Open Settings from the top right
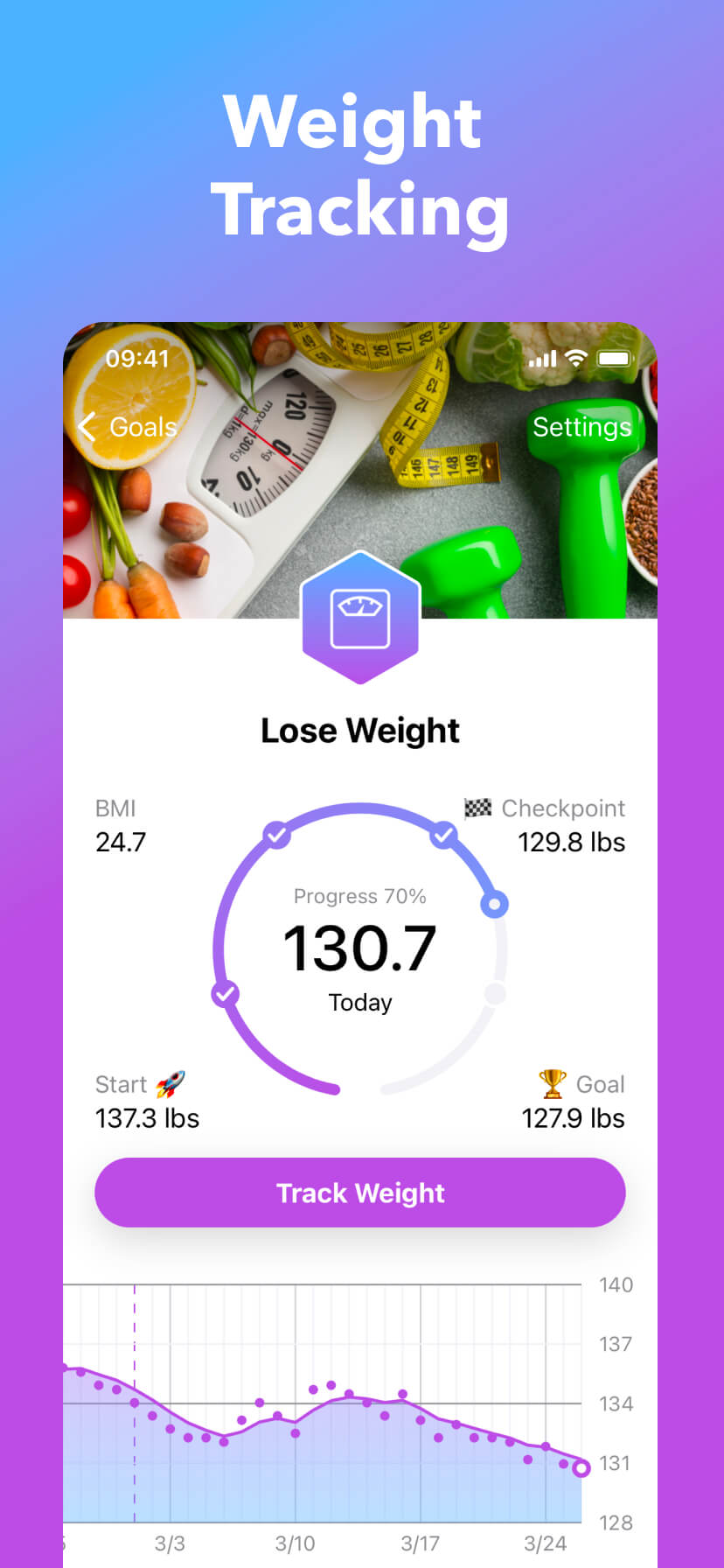This screenshot has height=1568, width=724. click(x=582, y=428)
